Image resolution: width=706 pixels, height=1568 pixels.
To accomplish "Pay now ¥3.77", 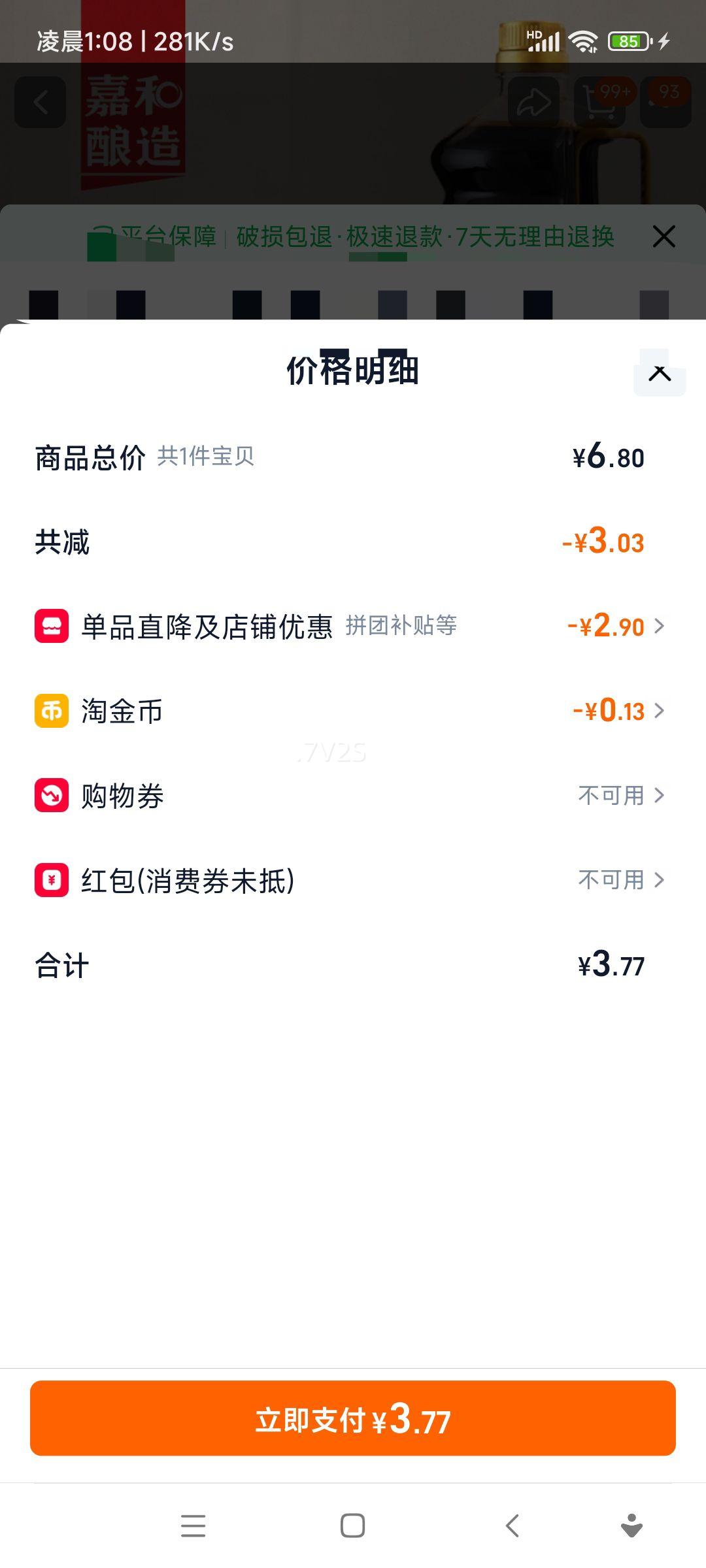I will pyautogui.click(x=352, y=1418).
